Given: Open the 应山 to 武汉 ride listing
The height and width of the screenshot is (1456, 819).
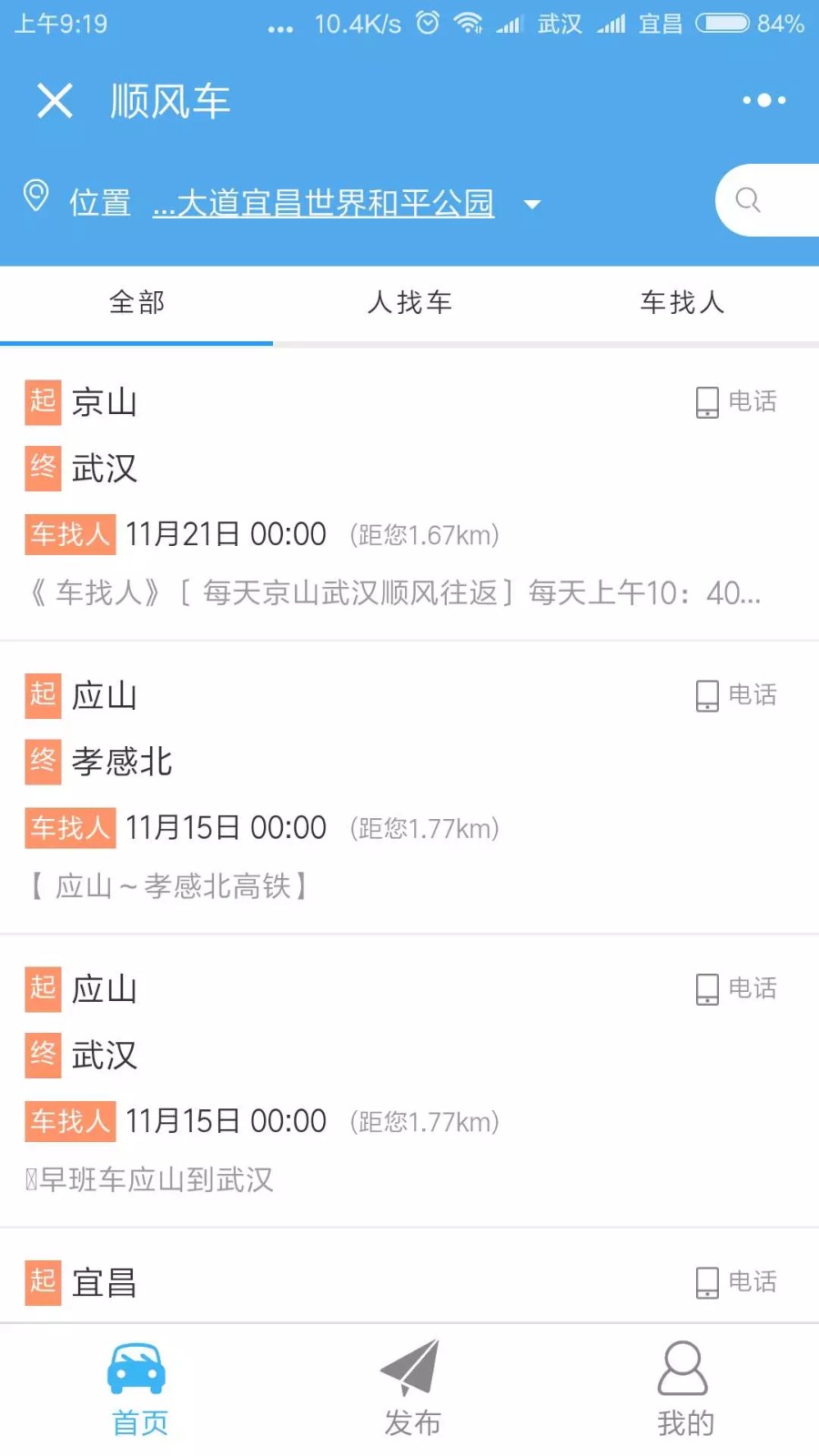Looking at the screenshot, I should 409,1082.
